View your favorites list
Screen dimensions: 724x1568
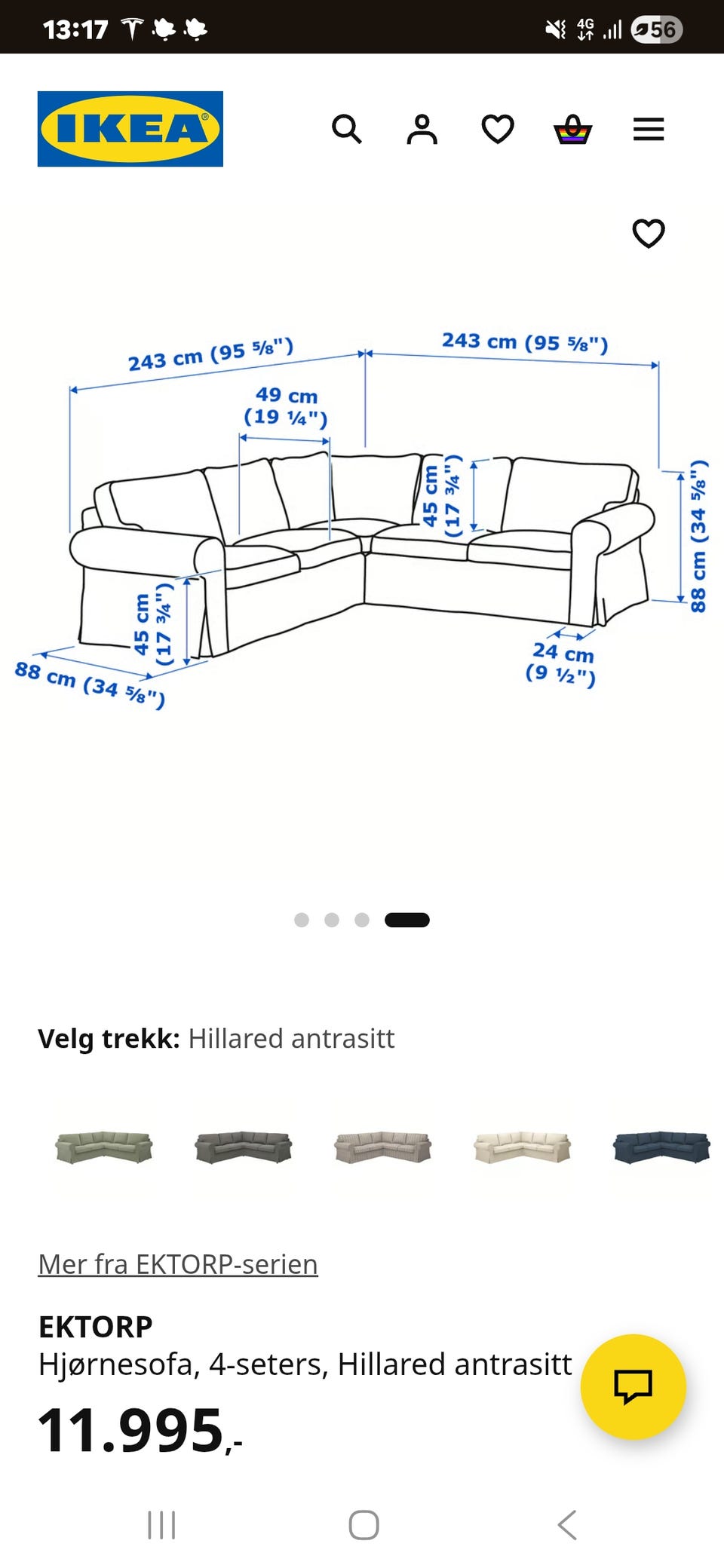[497, 129]
